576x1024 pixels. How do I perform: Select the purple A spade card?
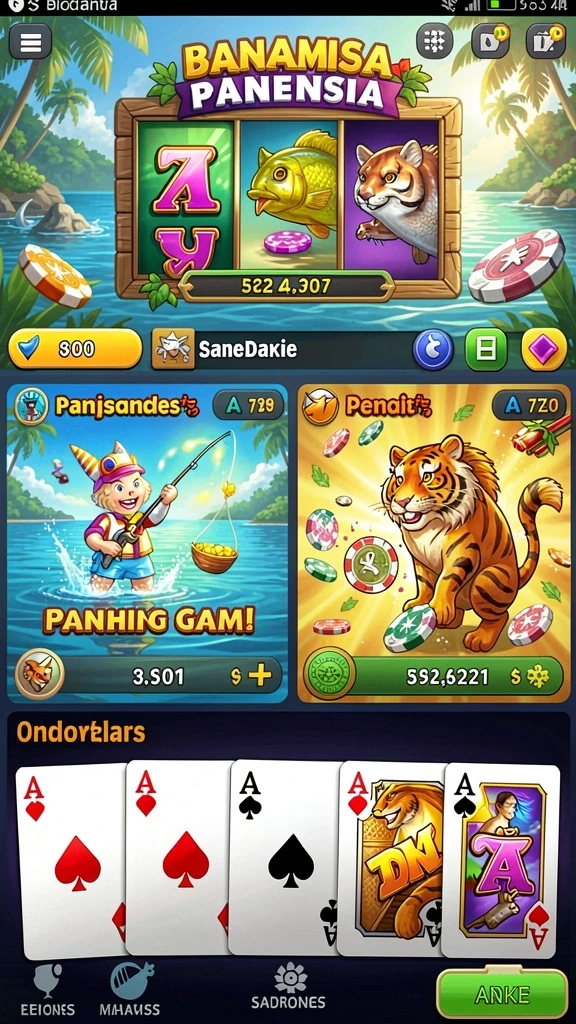coord(502,860)
